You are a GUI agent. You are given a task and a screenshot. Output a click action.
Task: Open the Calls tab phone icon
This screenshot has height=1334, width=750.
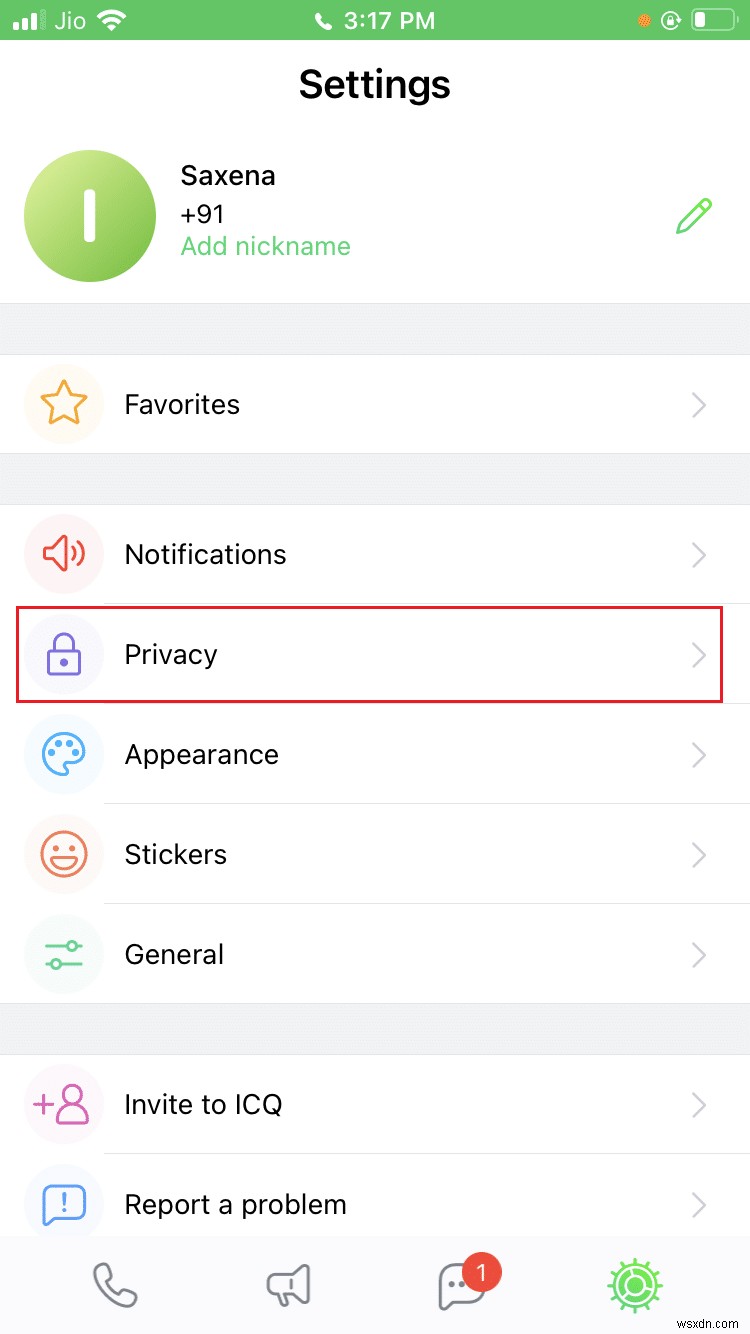116,1285
